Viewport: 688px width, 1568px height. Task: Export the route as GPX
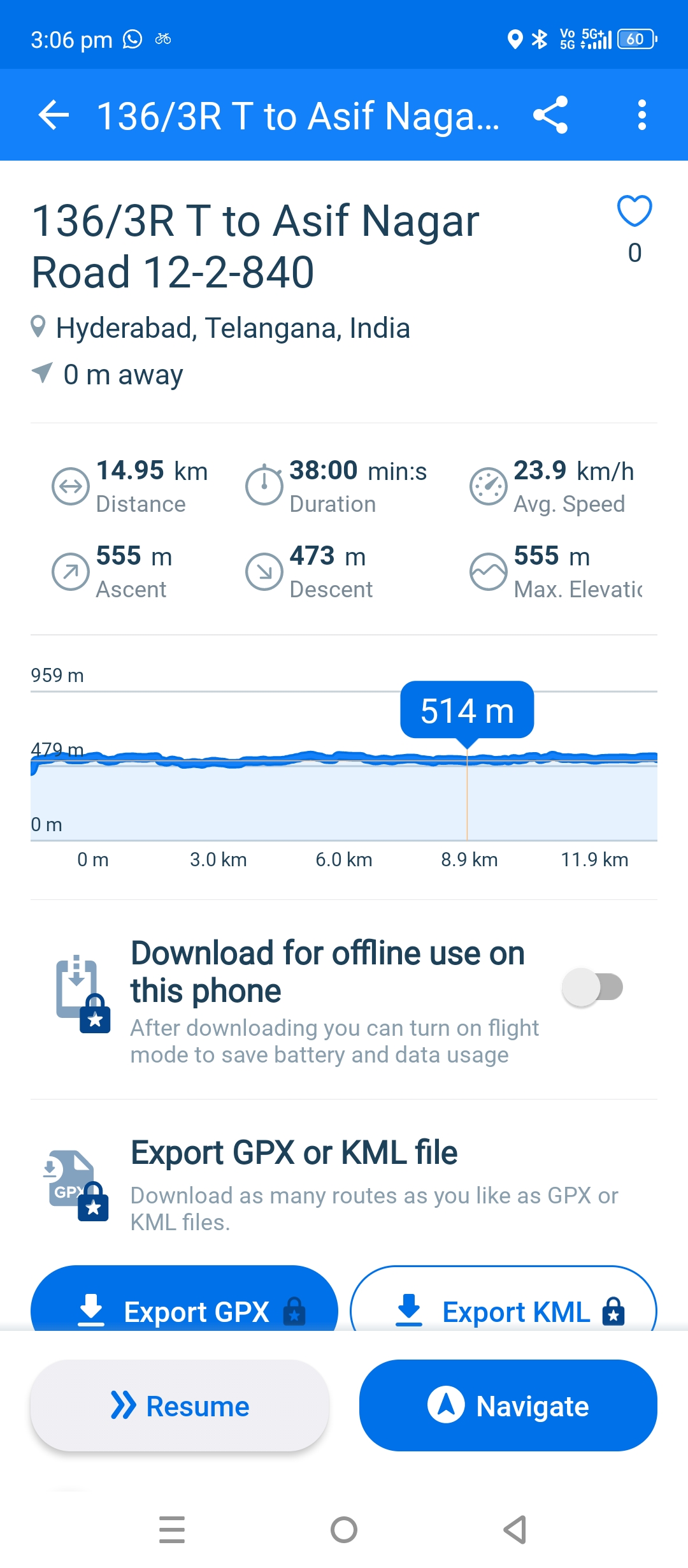point(184,1300)
